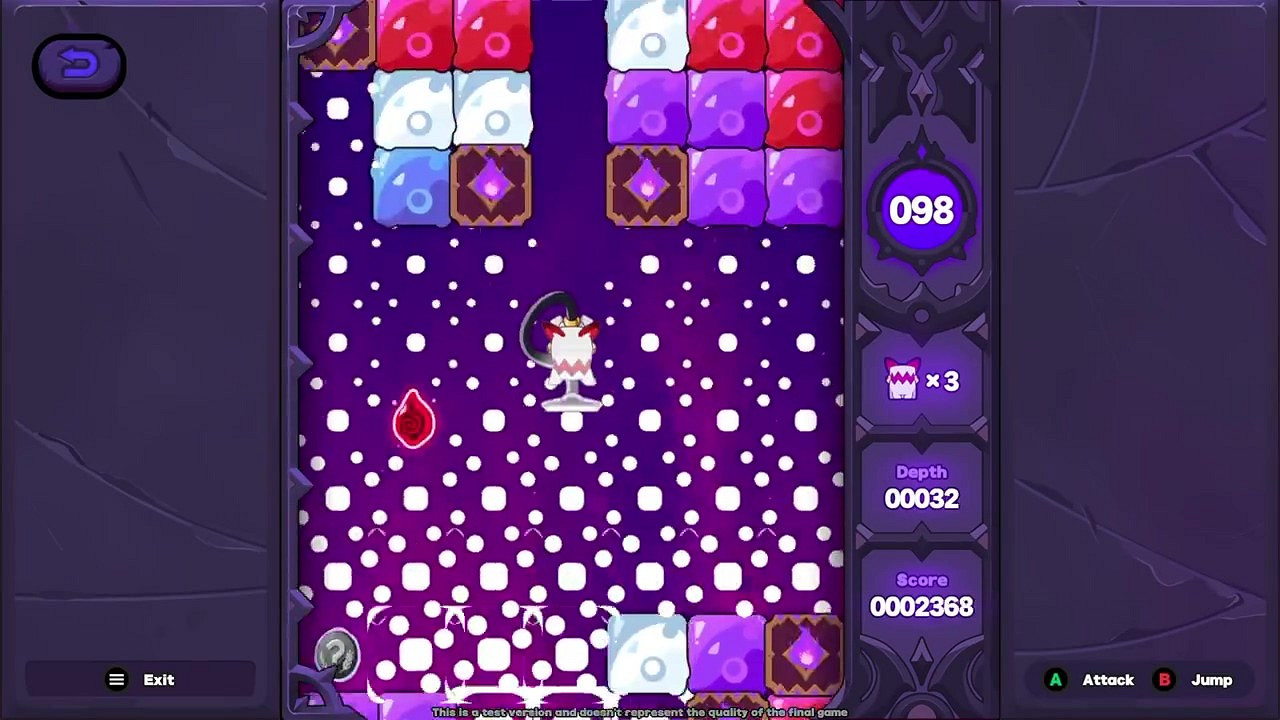Tap the Jump button
Image resolution: width=1280 pixels, height=720 pixels.
tap(1196, 680)
